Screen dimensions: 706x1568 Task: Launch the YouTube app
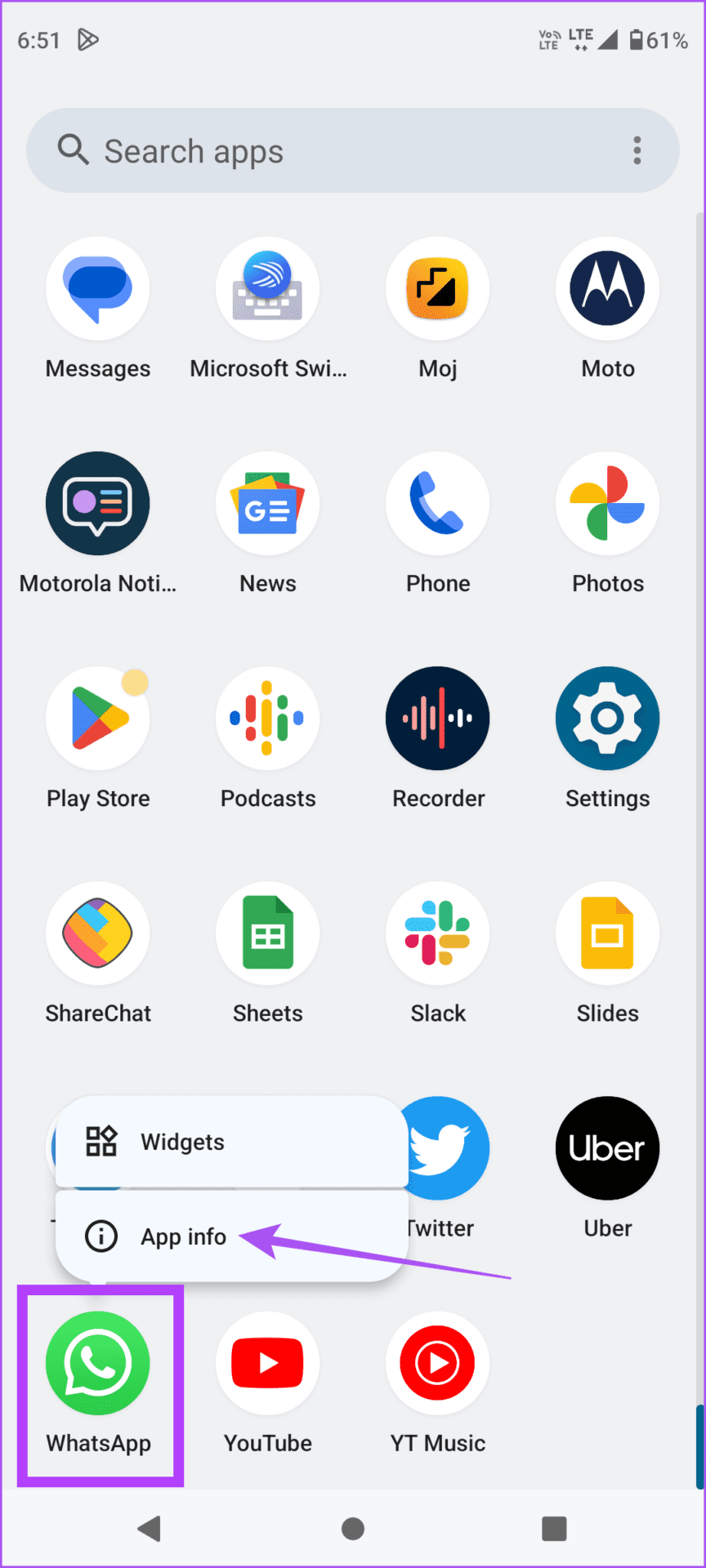pyautogui.click(x=268, y=1362)
